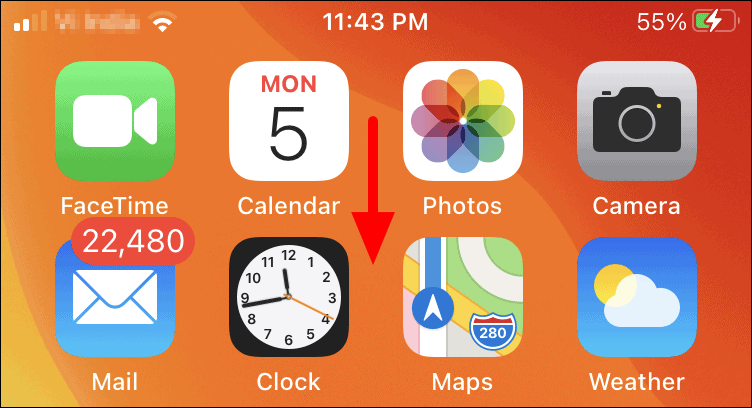
Task: Launch the Calendar app
Action: point(289,121)
